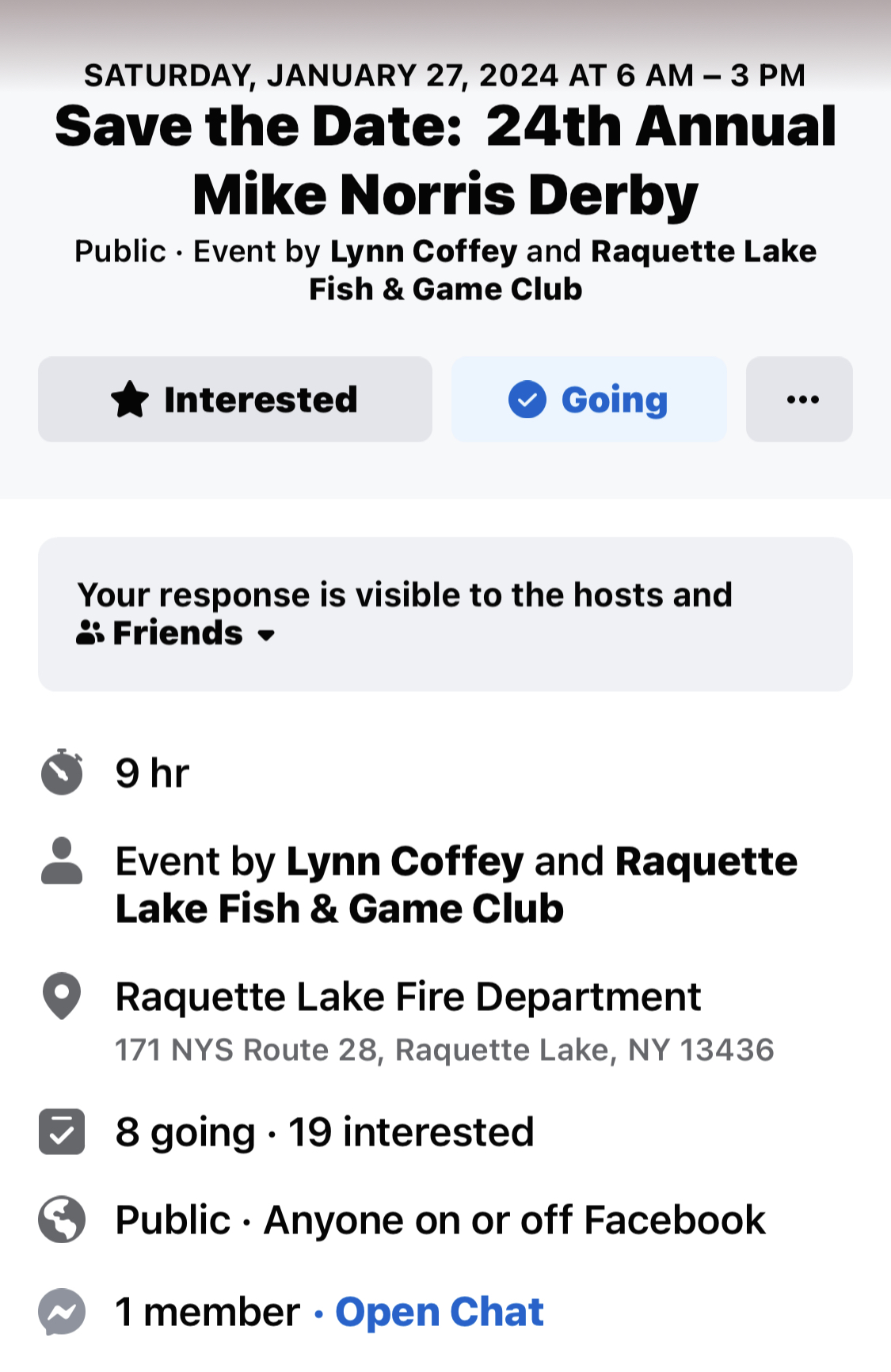This screenshot has height=1372, width=891.
Task: Change response visibility from Friends
Action: 177,634
